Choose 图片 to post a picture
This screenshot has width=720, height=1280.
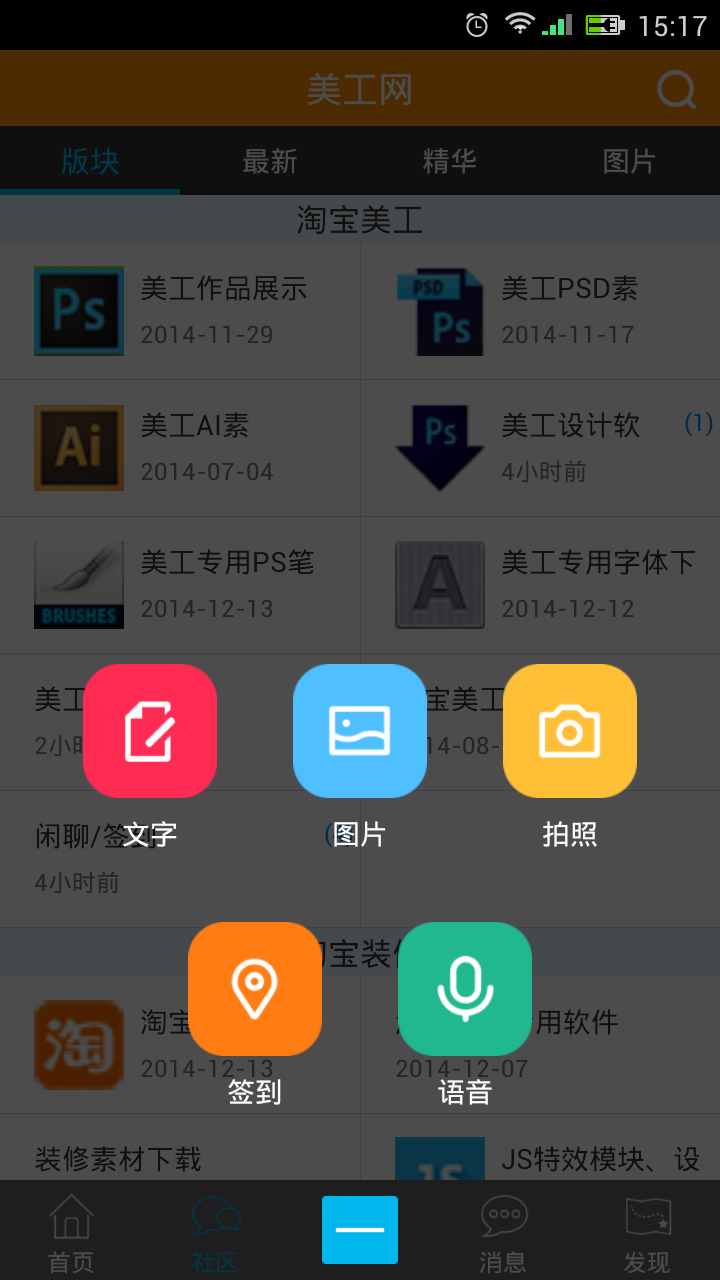[360, 731]
